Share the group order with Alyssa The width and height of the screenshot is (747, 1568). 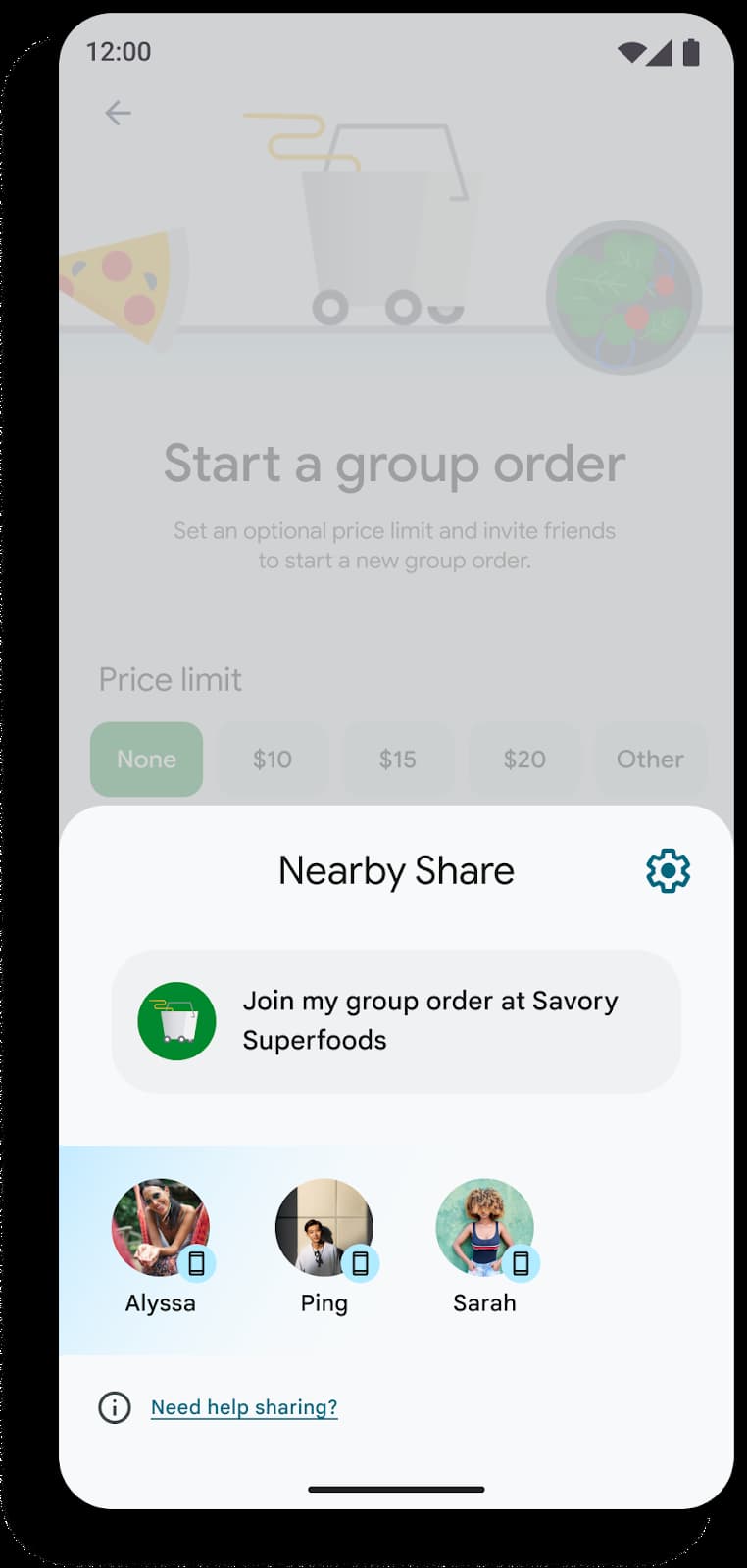click(161, 1229)
